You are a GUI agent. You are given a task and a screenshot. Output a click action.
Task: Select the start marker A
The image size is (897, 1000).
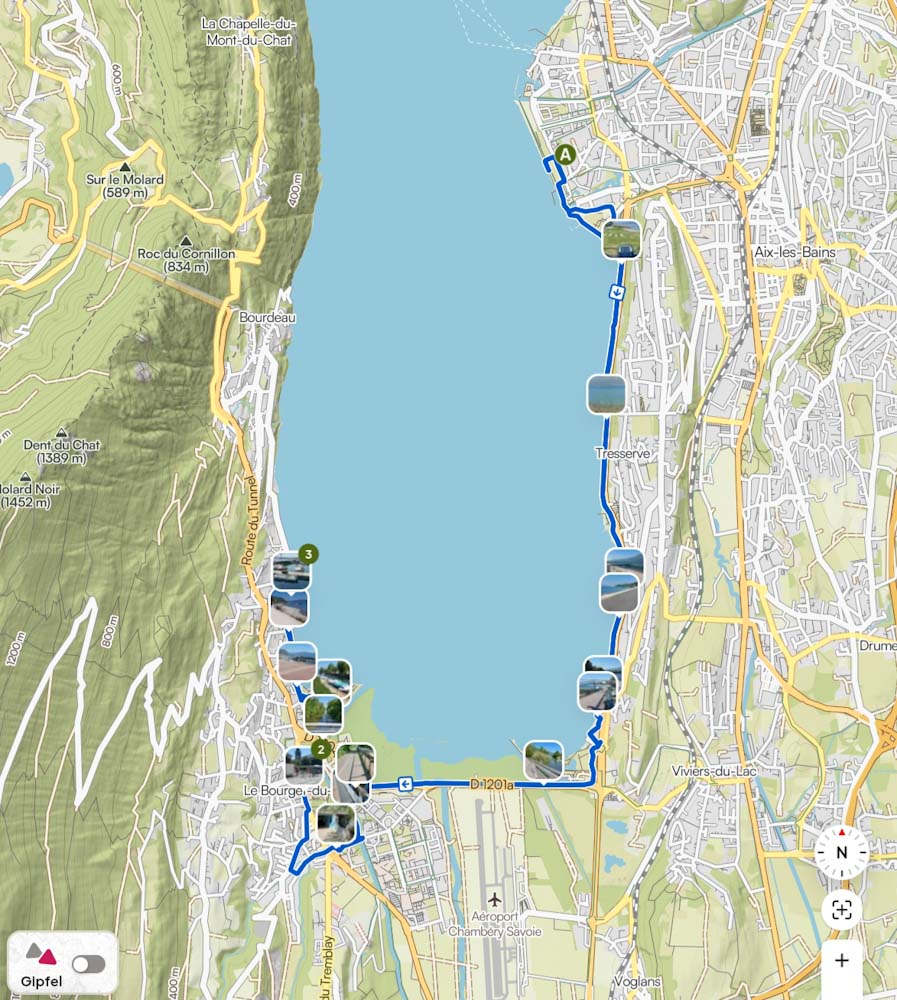pos(566,155)
